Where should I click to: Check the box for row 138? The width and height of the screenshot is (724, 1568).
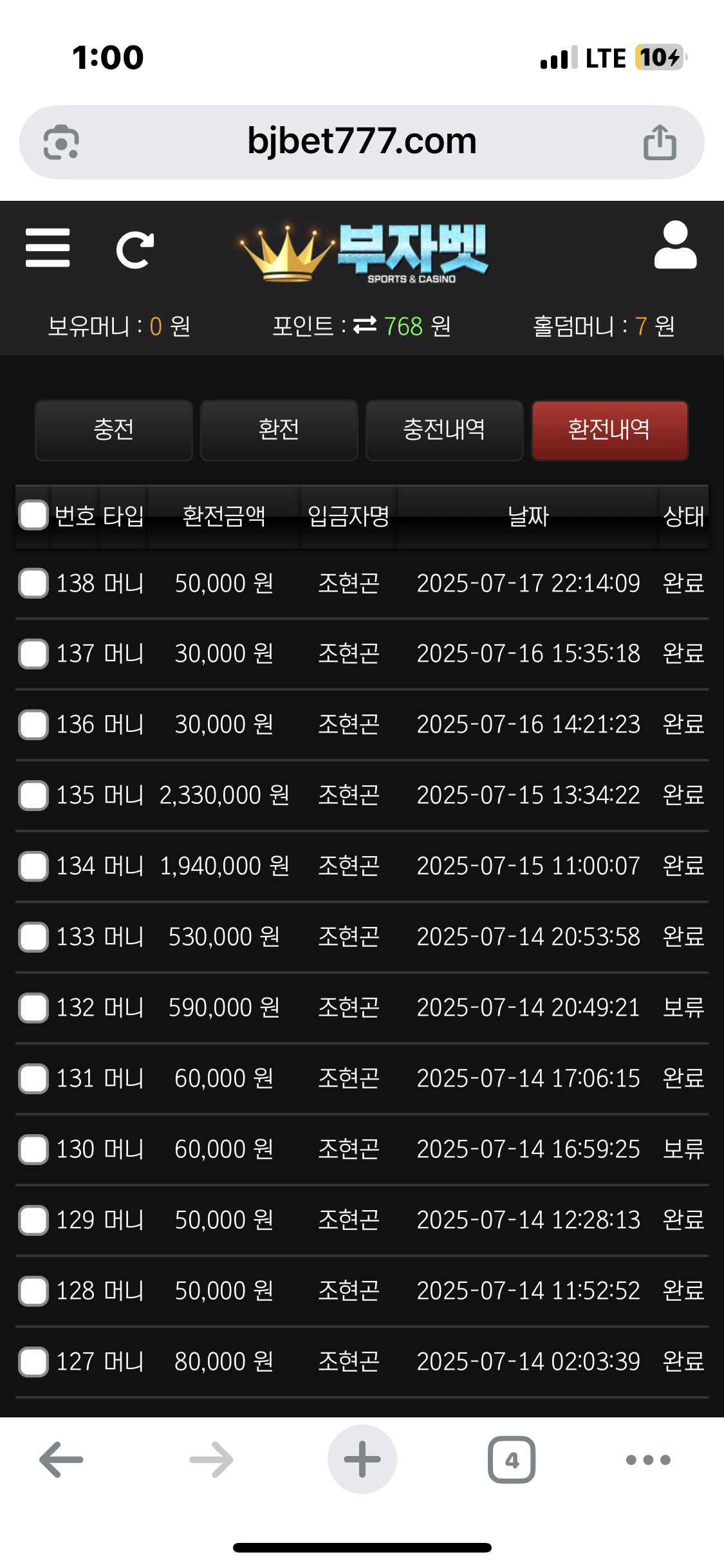(33, 583)
